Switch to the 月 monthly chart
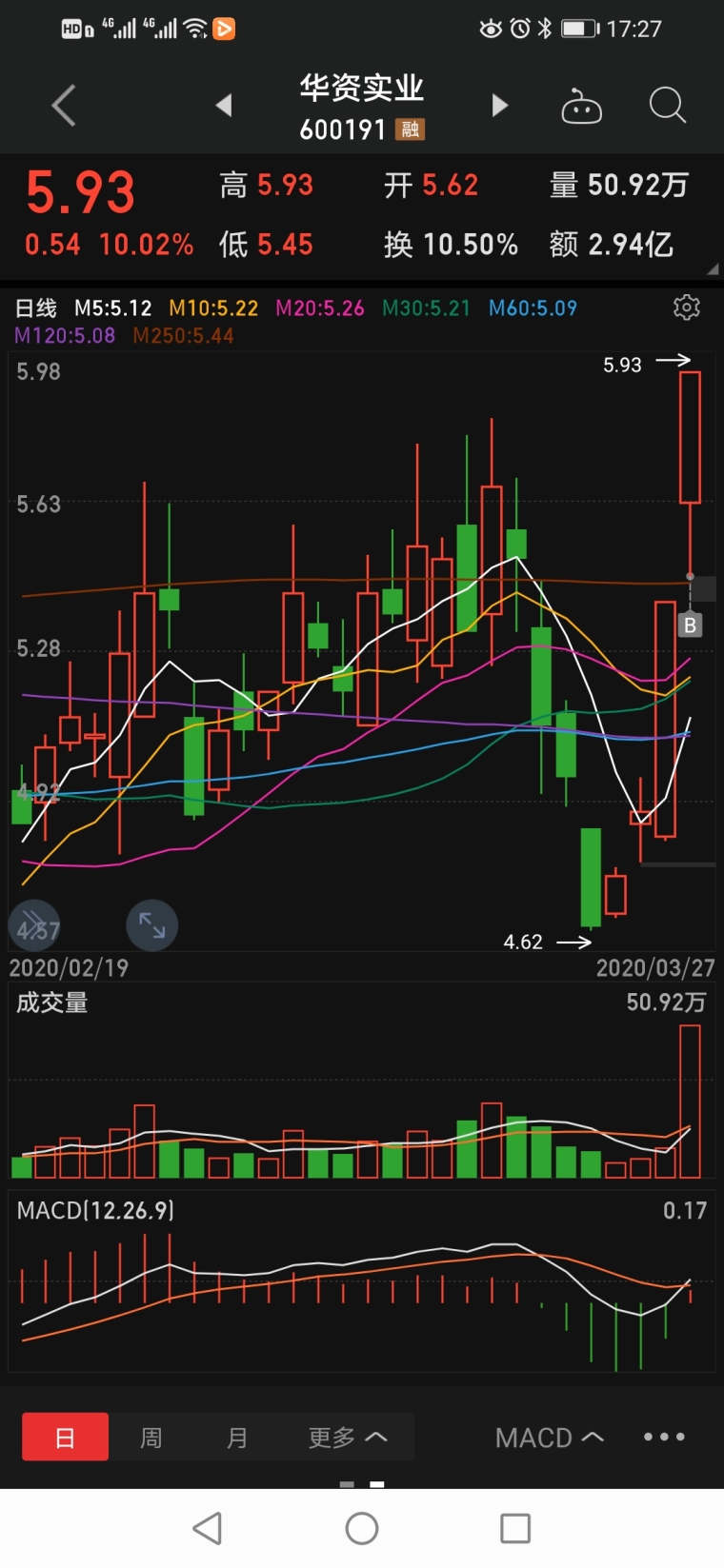This screenshot has width=724, height=1568. (x=237, y=1437)
